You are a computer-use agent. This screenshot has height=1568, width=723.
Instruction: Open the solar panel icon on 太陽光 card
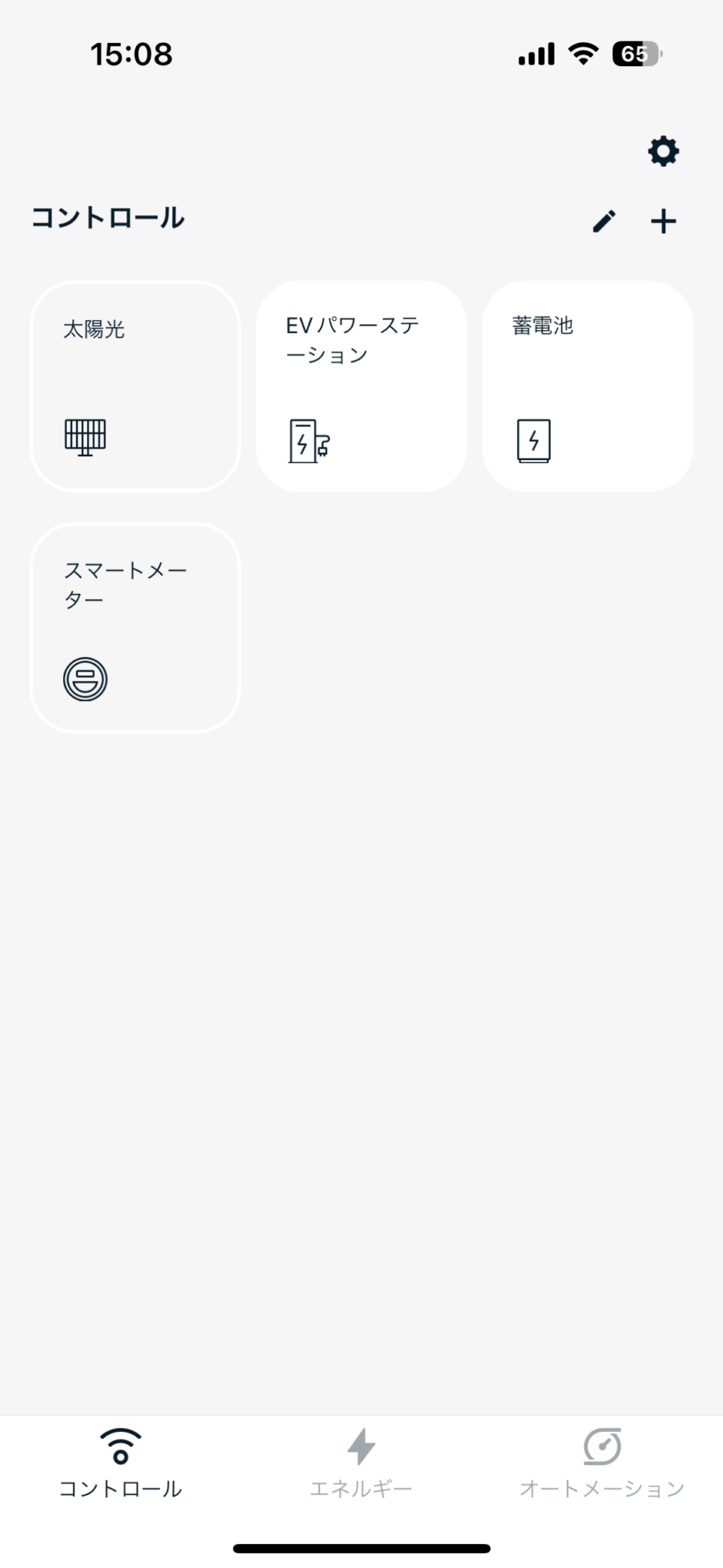(x=85, y=439)
